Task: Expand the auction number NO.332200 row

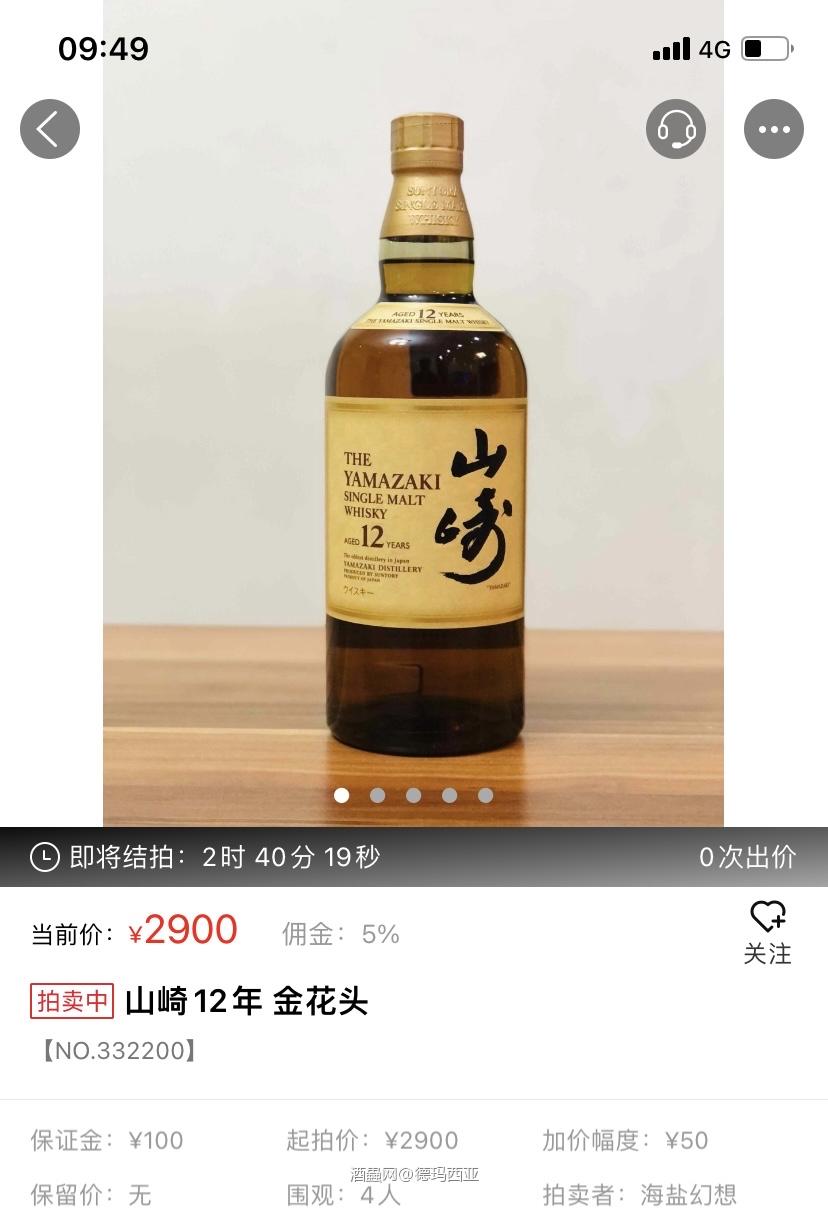Action: click(x=120, y=1051)
